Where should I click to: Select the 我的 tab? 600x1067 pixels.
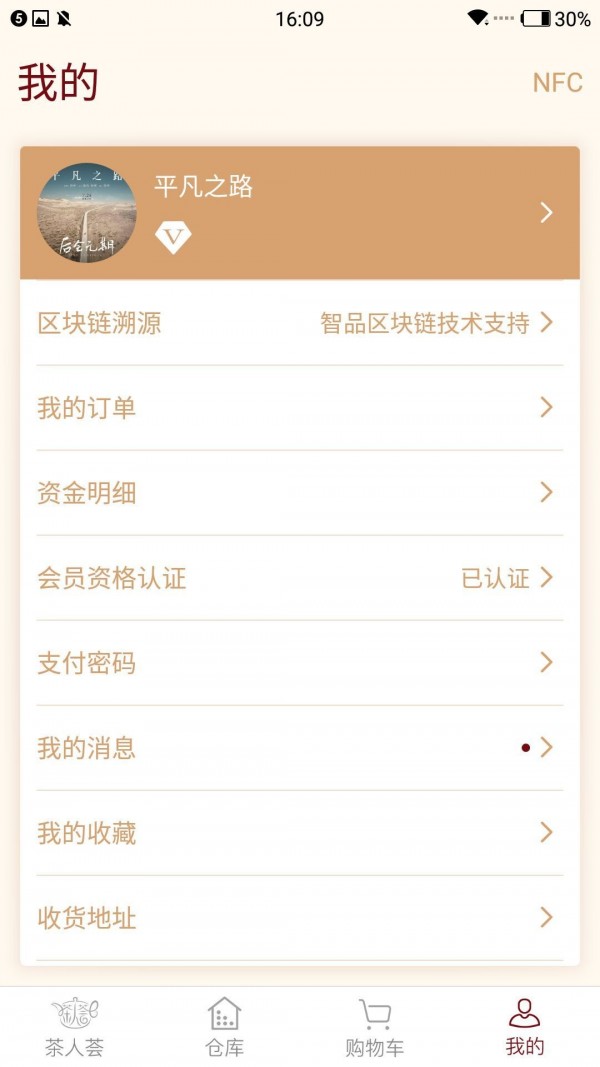524,1027
